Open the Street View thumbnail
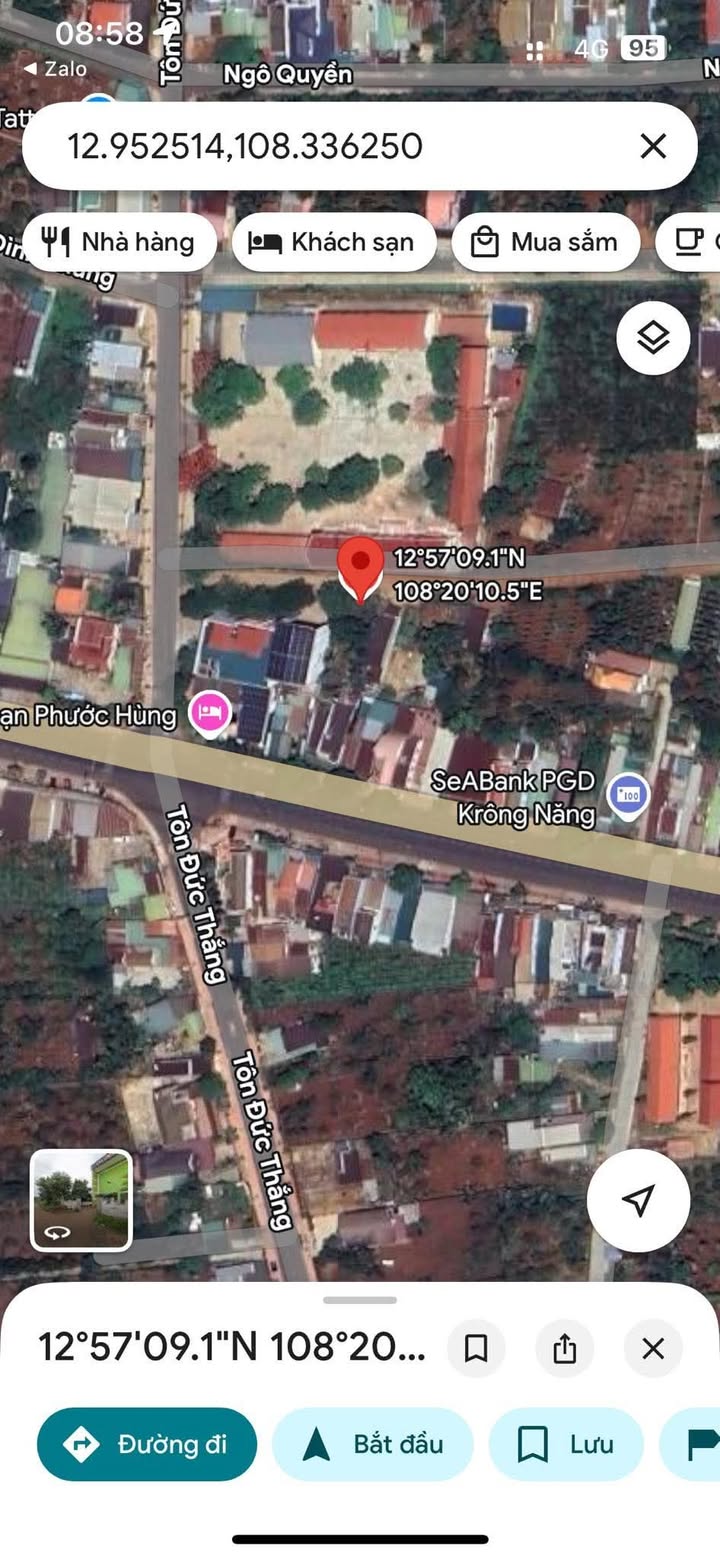This screenshot has height=1559, width=720. (x=81, y=1200)
